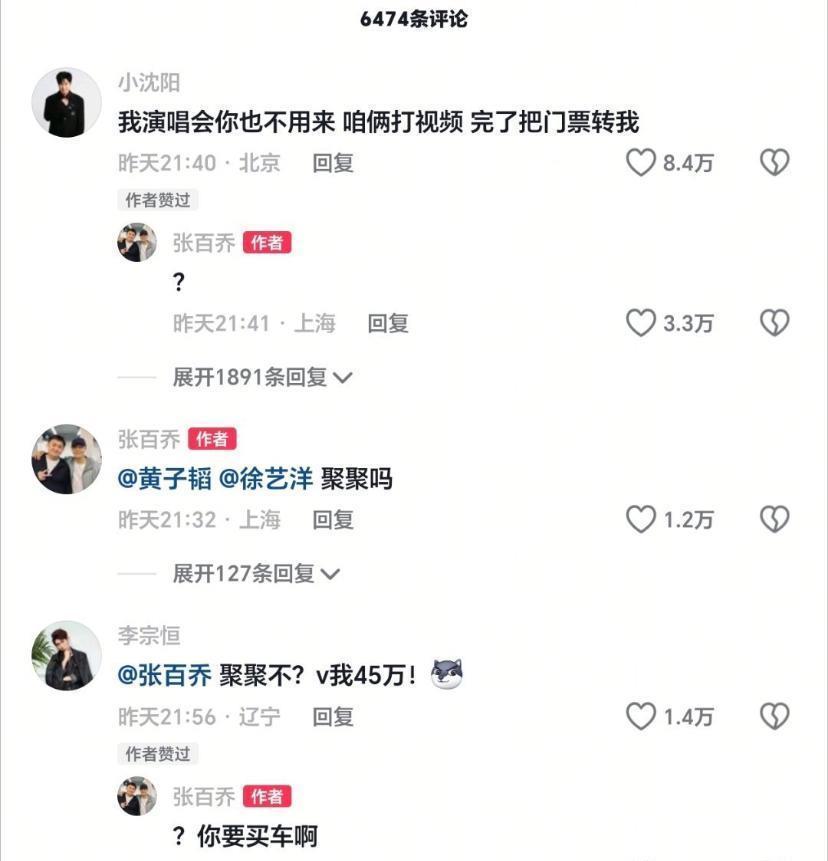Dislike 张百乔's "？" reply
Image resolution: width=828 pixels, height=861 pixels.
[x=775, y=323]
